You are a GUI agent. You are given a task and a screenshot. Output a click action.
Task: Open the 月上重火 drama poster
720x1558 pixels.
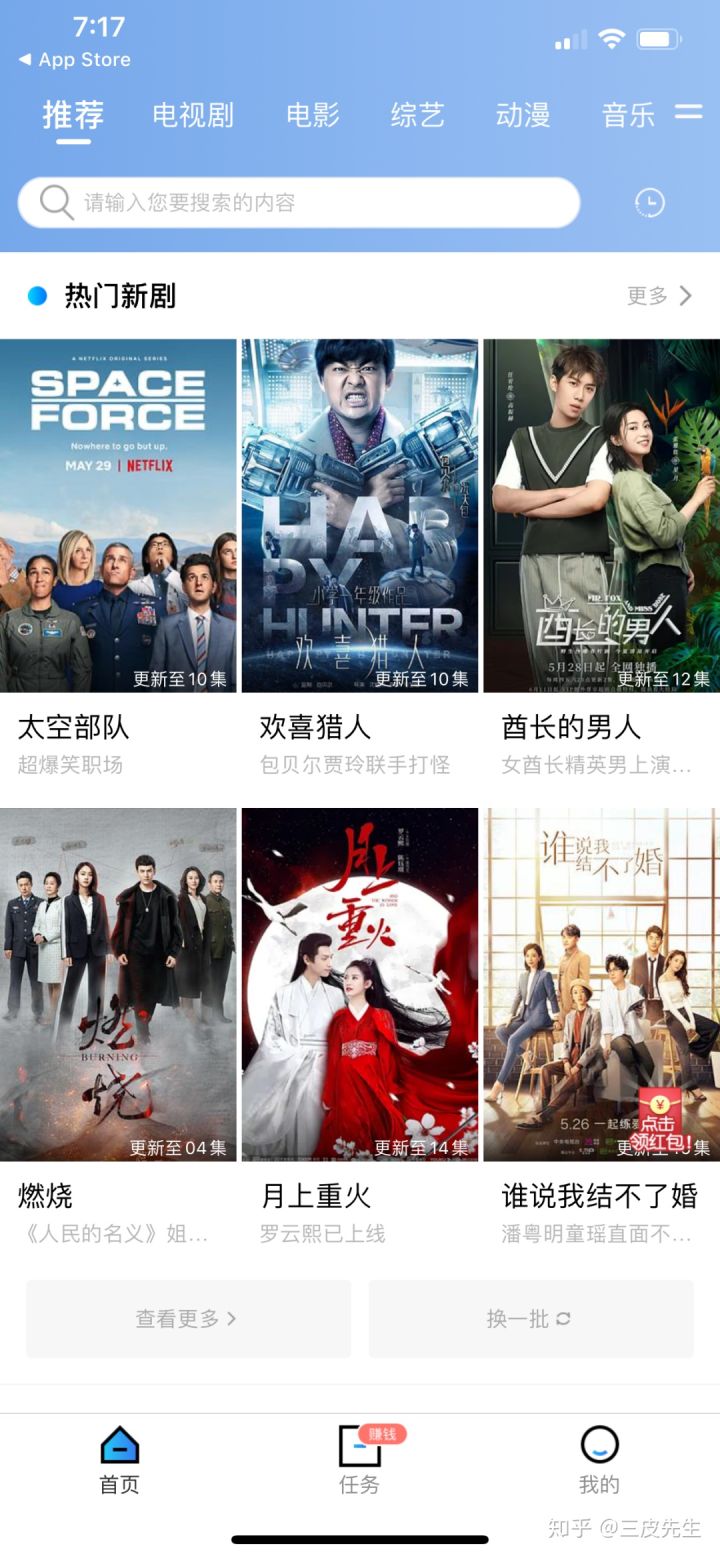[358, 983]
